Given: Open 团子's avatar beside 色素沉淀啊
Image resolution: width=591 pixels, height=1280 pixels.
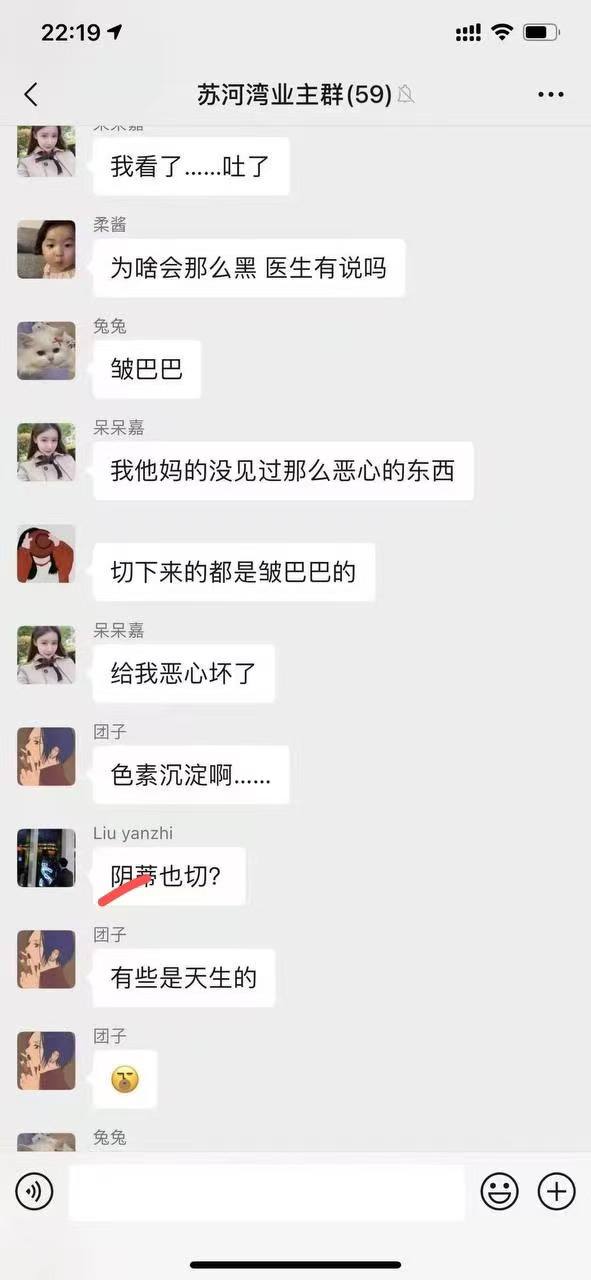Looking at the screenshot, I should pyautogui.click(x=46, y=756).
